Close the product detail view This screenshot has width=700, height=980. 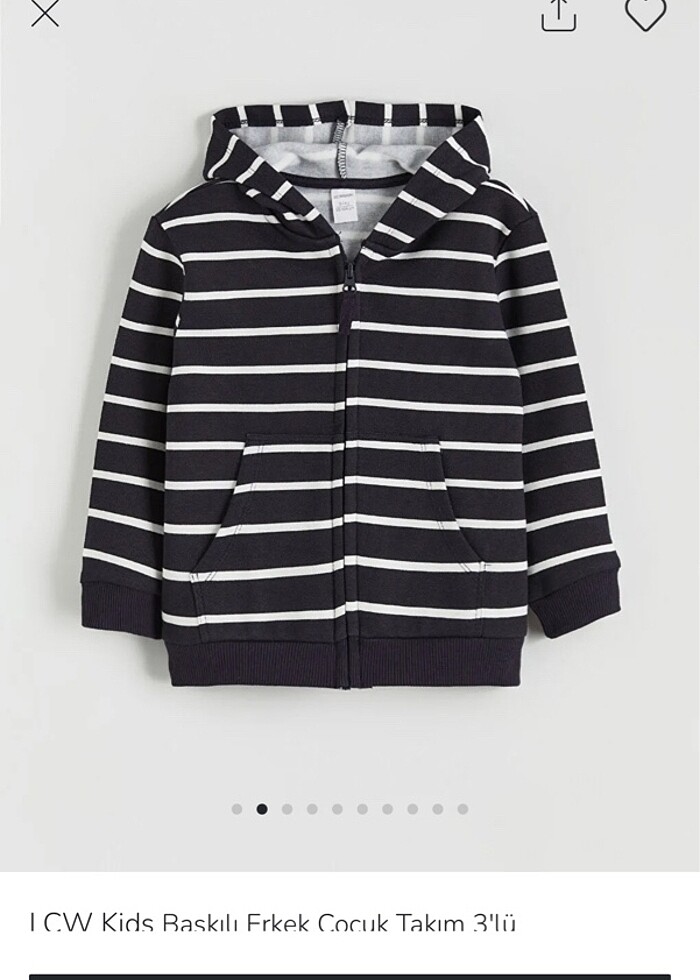point(45,12)
